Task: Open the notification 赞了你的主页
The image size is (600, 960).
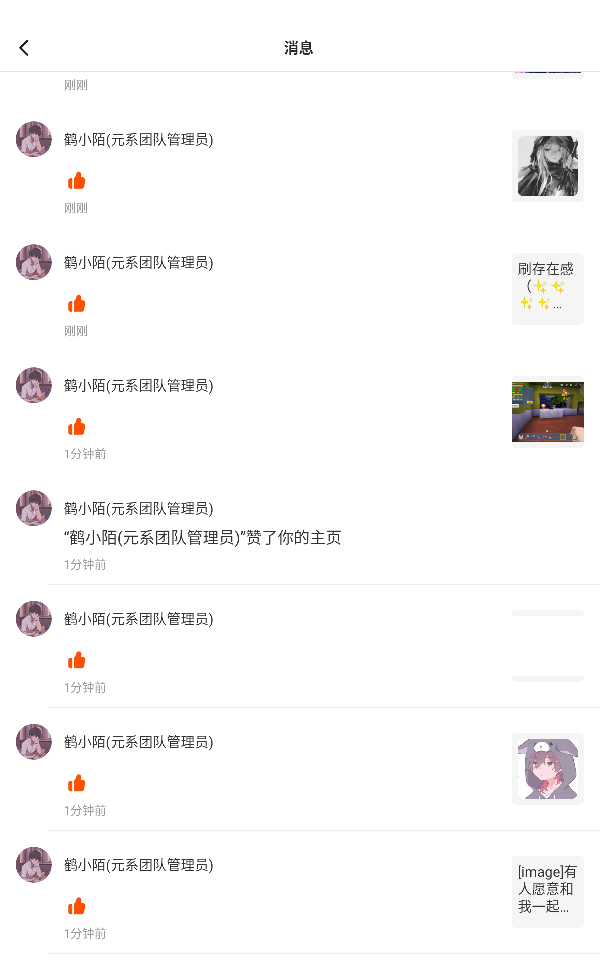Action: pos(202,538)
